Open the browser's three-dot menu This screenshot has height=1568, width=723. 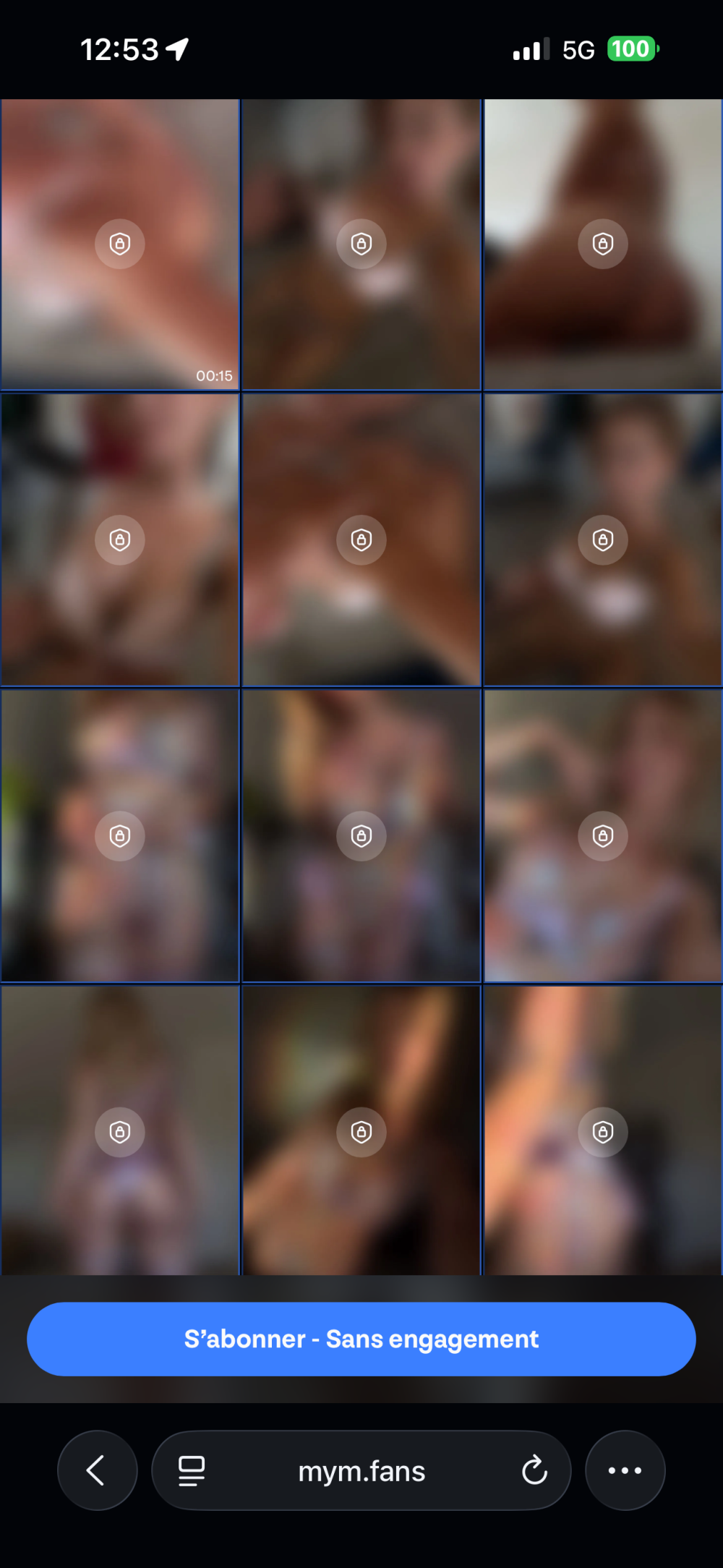(x=625, y=1470)
